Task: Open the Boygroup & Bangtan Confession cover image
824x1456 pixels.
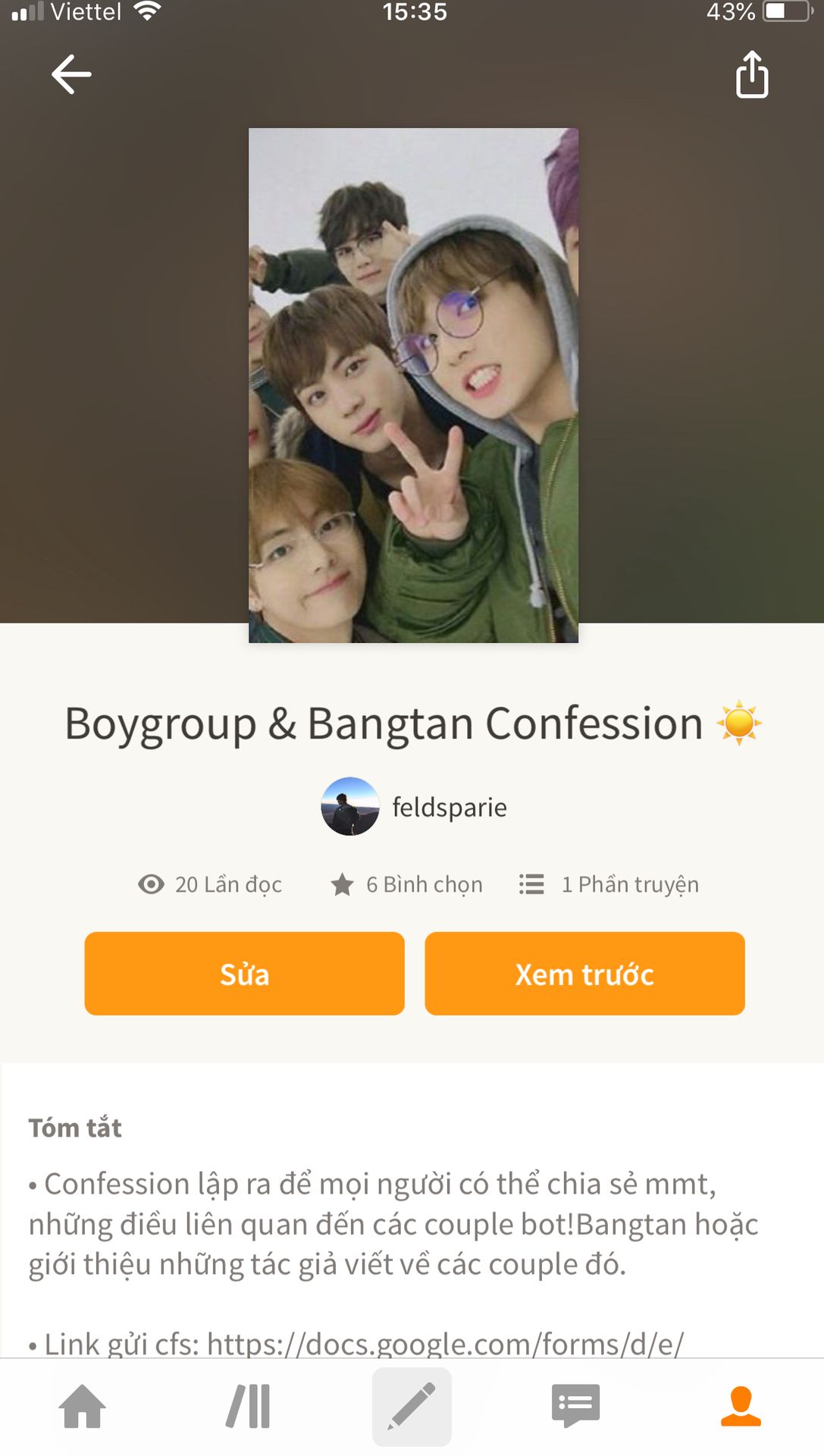Action: pyautogui.click(x=413, y=385)
